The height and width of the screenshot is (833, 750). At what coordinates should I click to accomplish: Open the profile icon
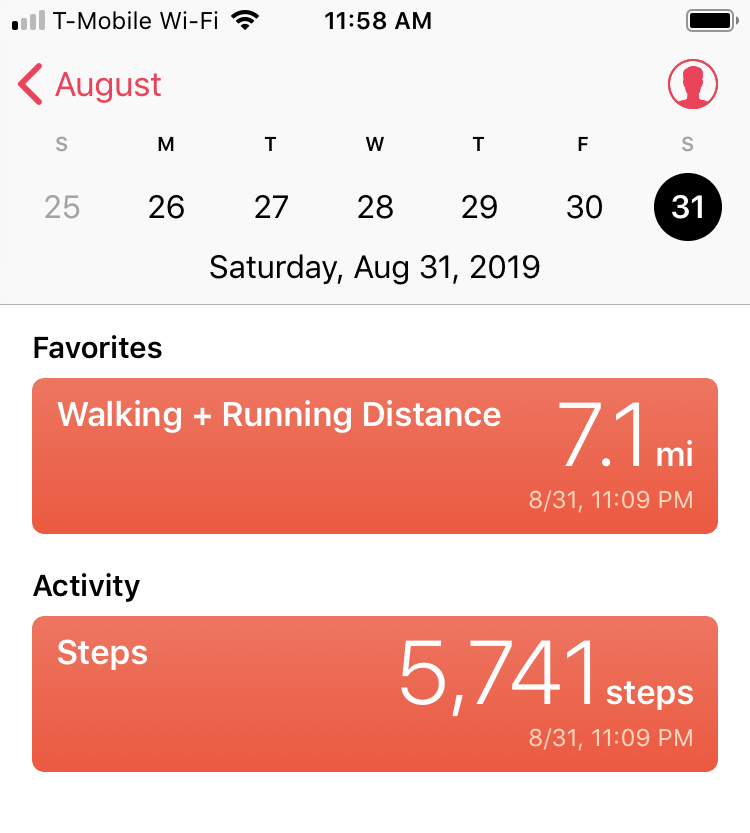coord(692,85)
